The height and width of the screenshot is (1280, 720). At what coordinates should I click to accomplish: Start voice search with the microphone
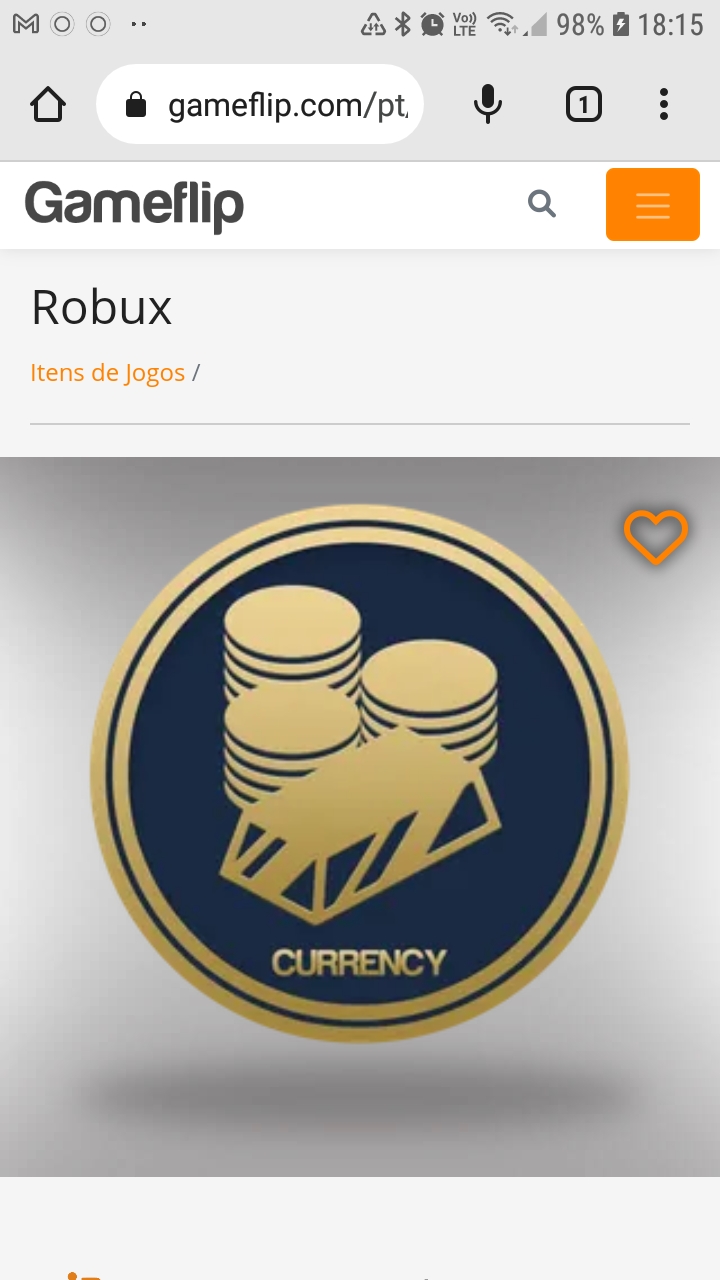488,104
